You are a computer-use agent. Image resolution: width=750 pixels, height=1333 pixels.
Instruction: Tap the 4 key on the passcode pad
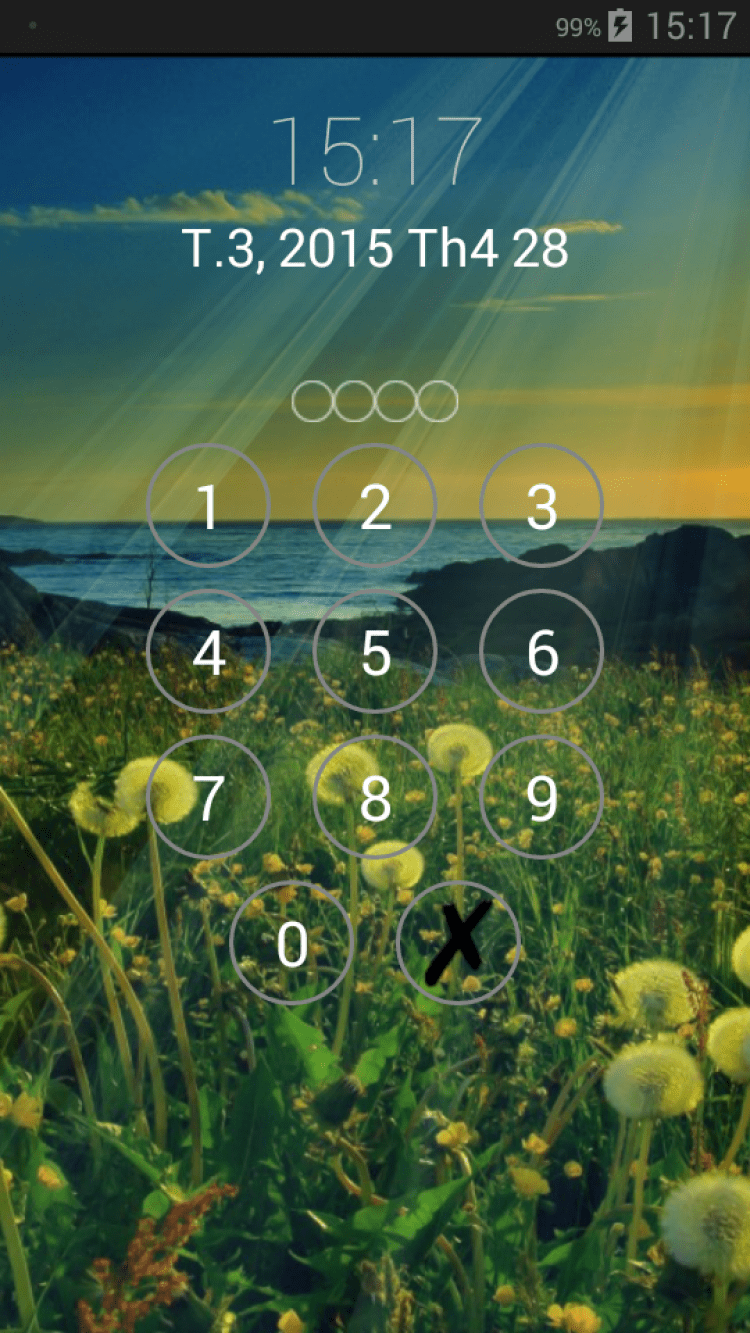click(208, 652)
